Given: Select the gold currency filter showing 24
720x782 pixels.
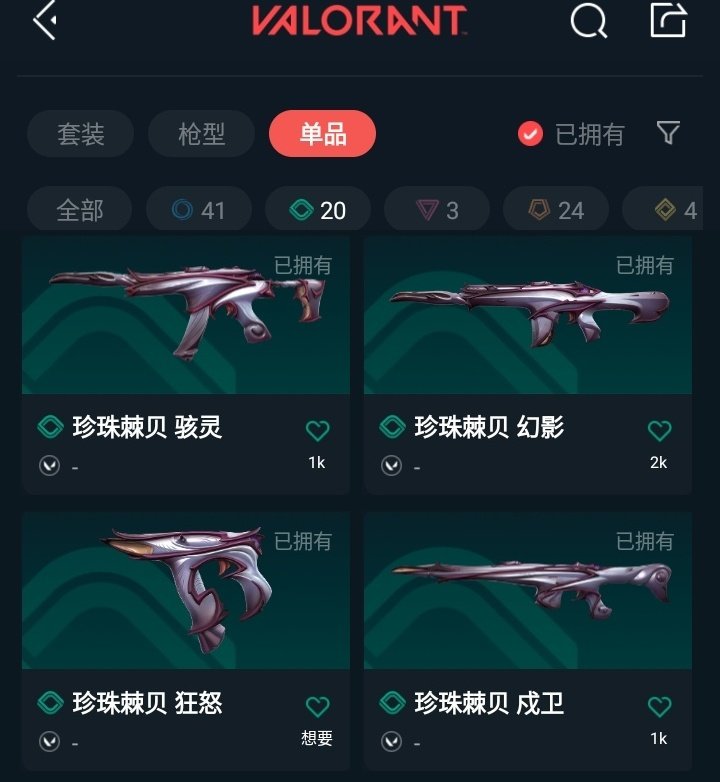Looking at the screenshot, I should [555, 210].
